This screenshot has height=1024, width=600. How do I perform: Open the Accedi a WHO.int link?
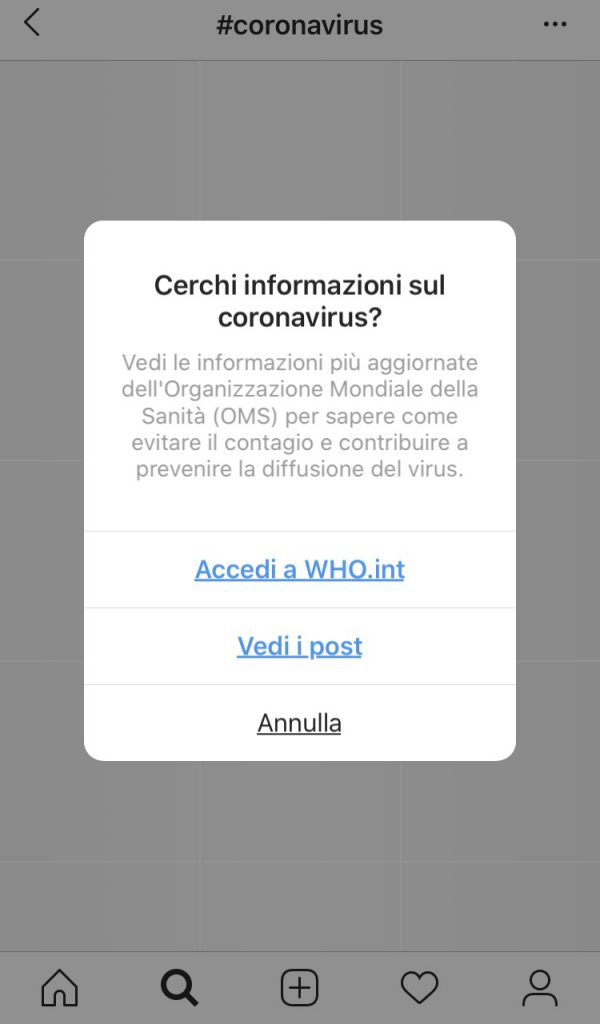click(x=300, y=569)
